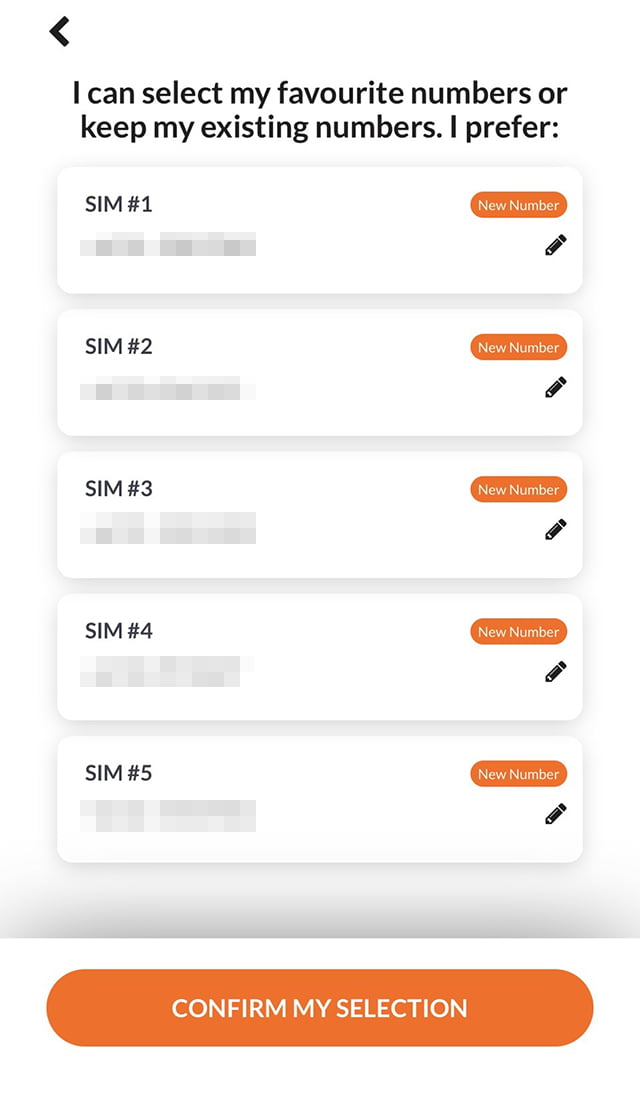The image size is (640, 1093).
Task: Edit the number for SIM #1
Action: 556,245
